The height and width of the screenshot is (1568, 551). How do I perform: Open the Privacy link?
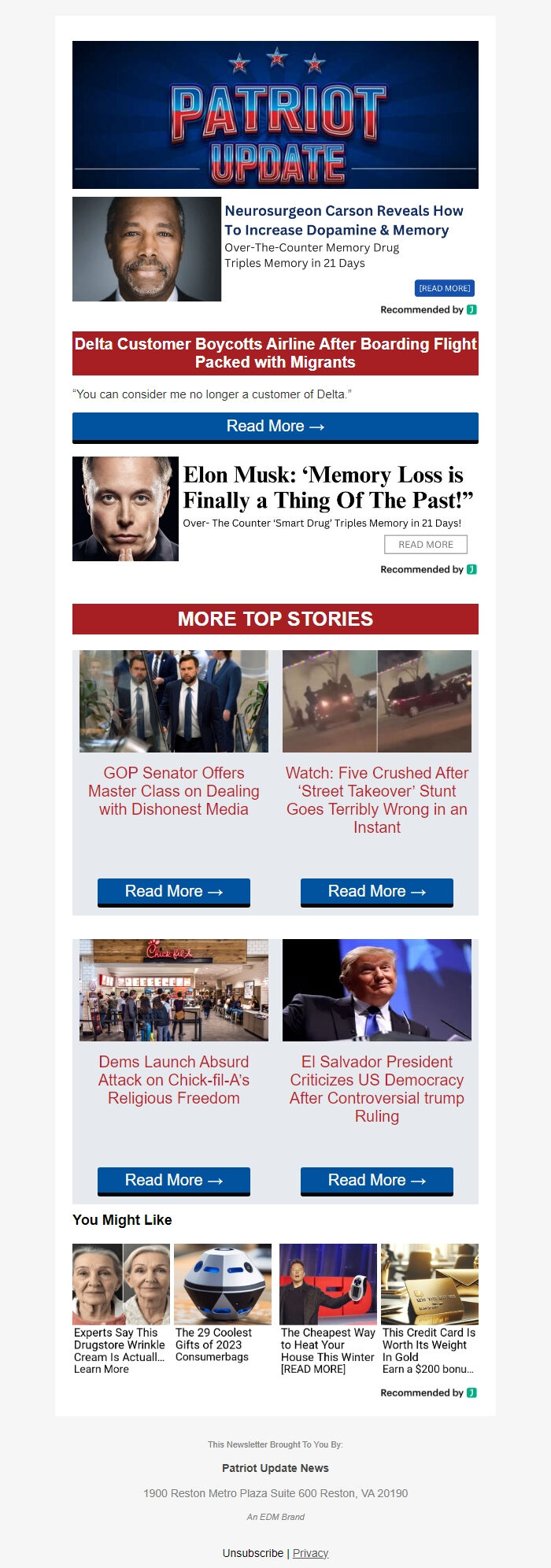click(x=310, y=1553)
